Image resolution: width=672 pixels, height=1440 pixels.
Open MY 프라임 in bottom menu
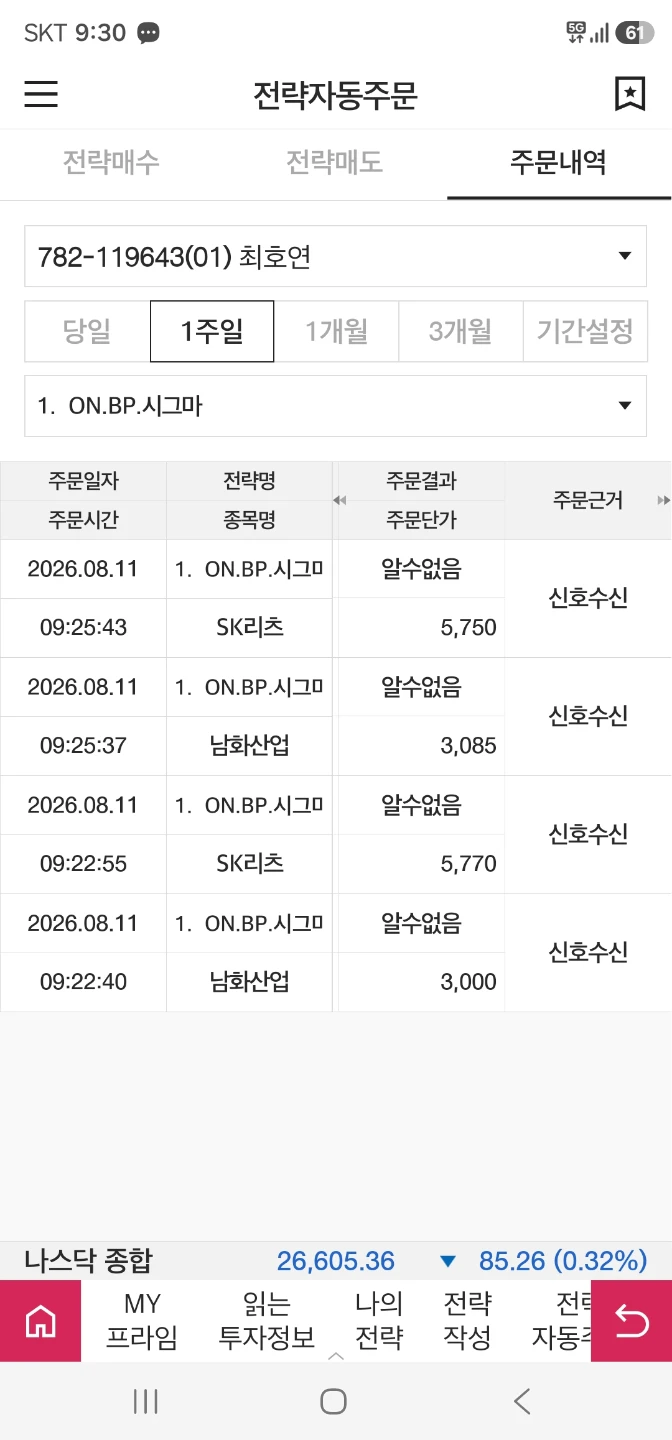tap(141, 1321)
